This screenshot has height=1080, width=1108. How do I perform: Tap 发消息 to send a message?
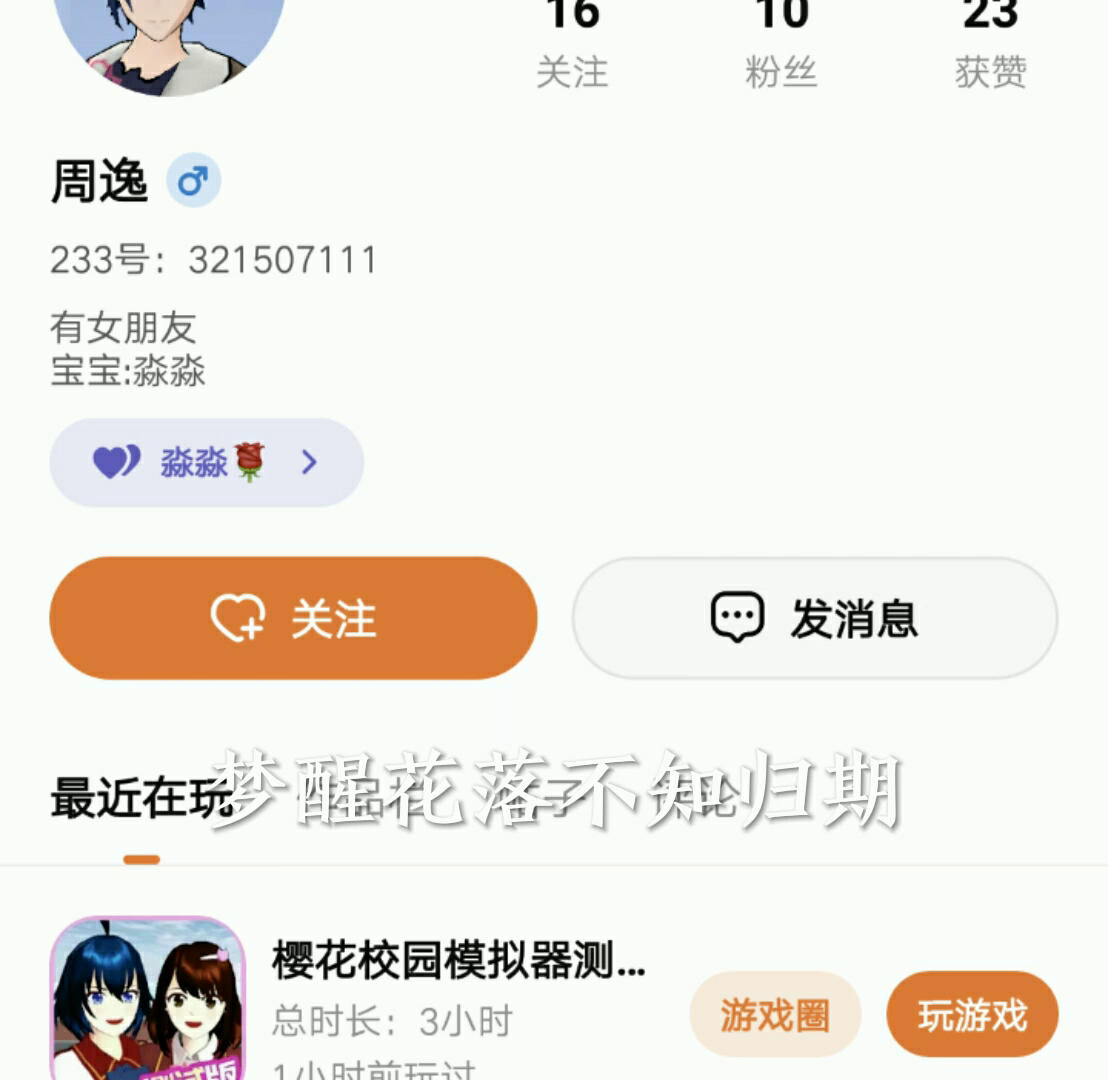(x=814, y=618)
